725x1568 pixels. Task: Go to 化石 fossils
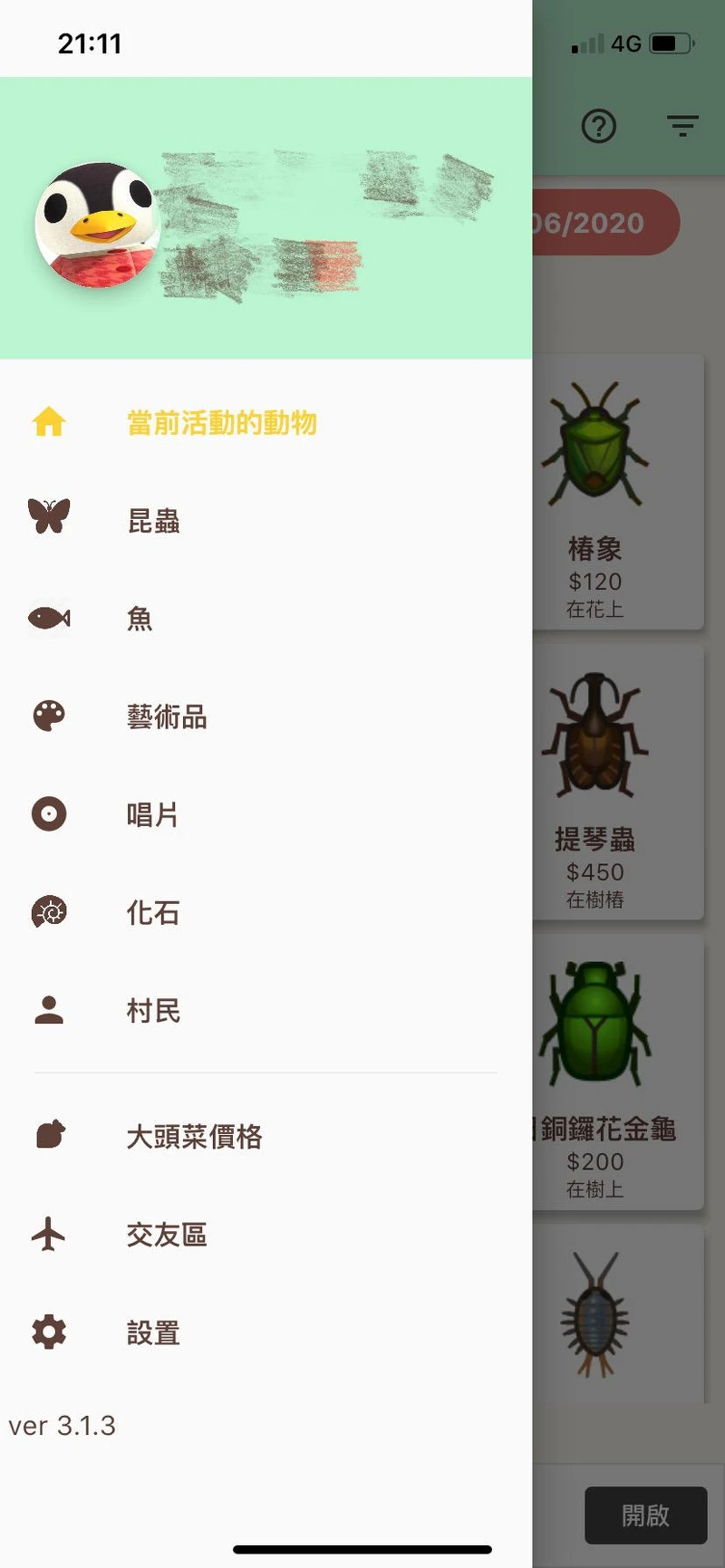coord(152,912)
